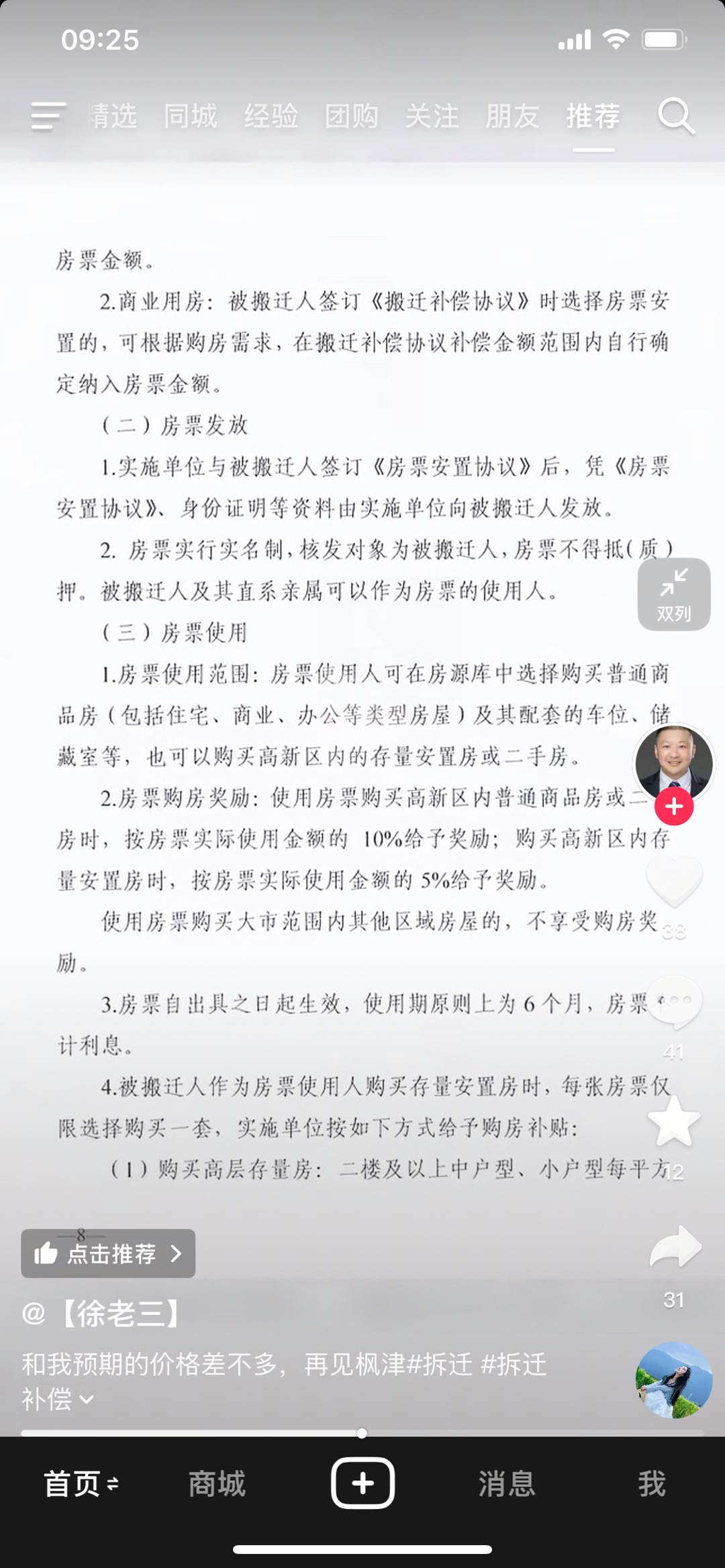Switch to the 同城 tab
725x1568 pixels.
[191, 116]
